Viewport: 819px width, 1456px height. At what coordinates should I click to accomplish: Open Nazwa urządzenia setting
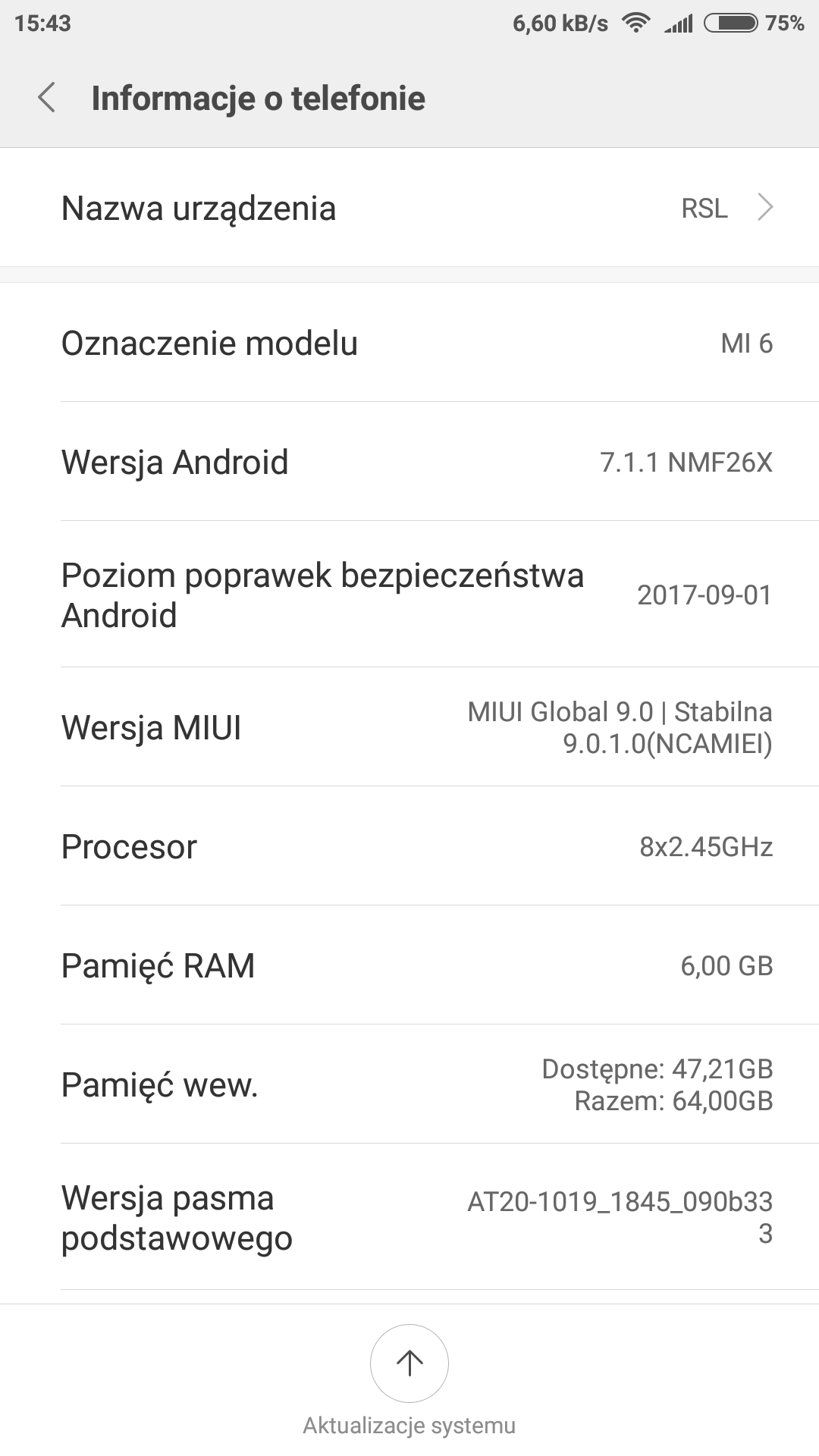click(x=409, y=208)
